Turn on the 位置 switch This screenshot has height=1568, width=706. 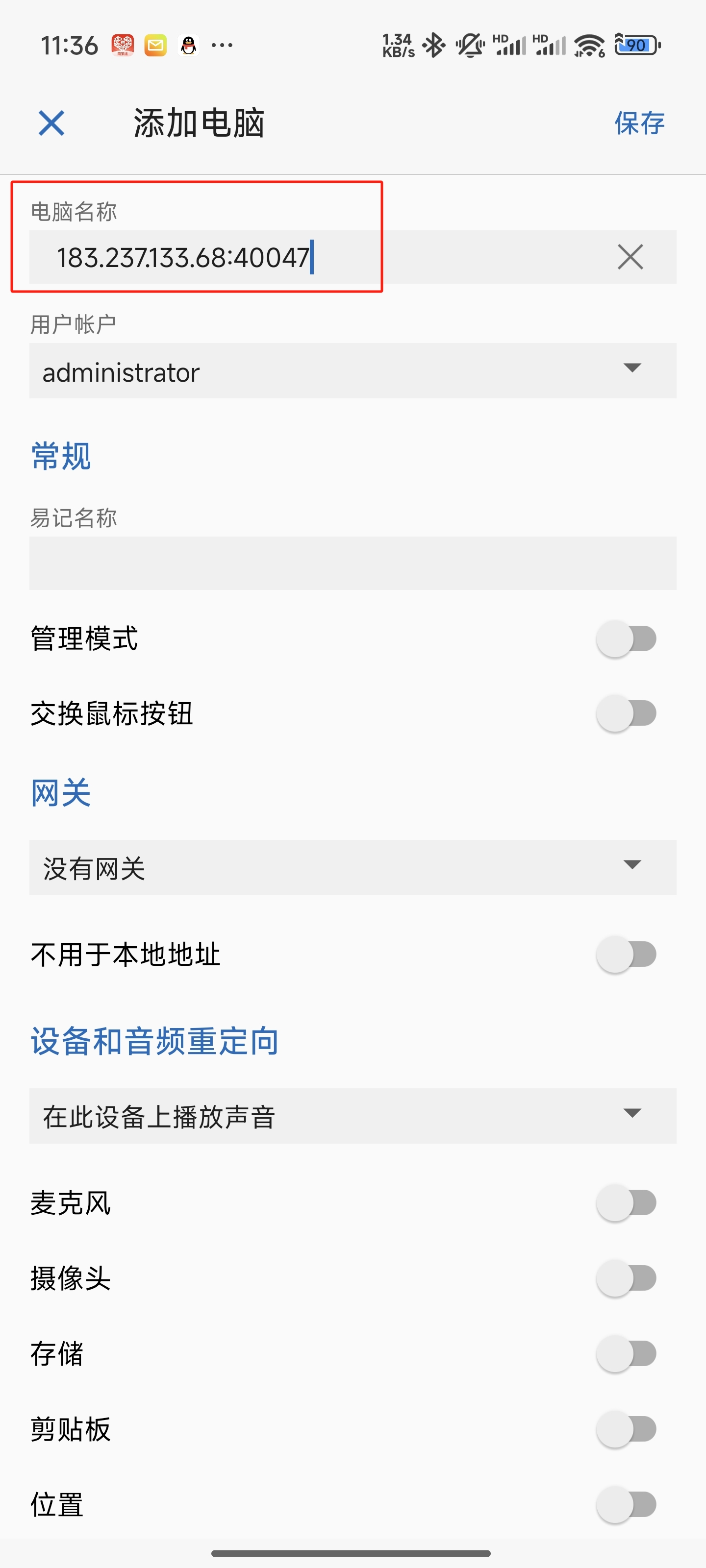(626, 1504)
